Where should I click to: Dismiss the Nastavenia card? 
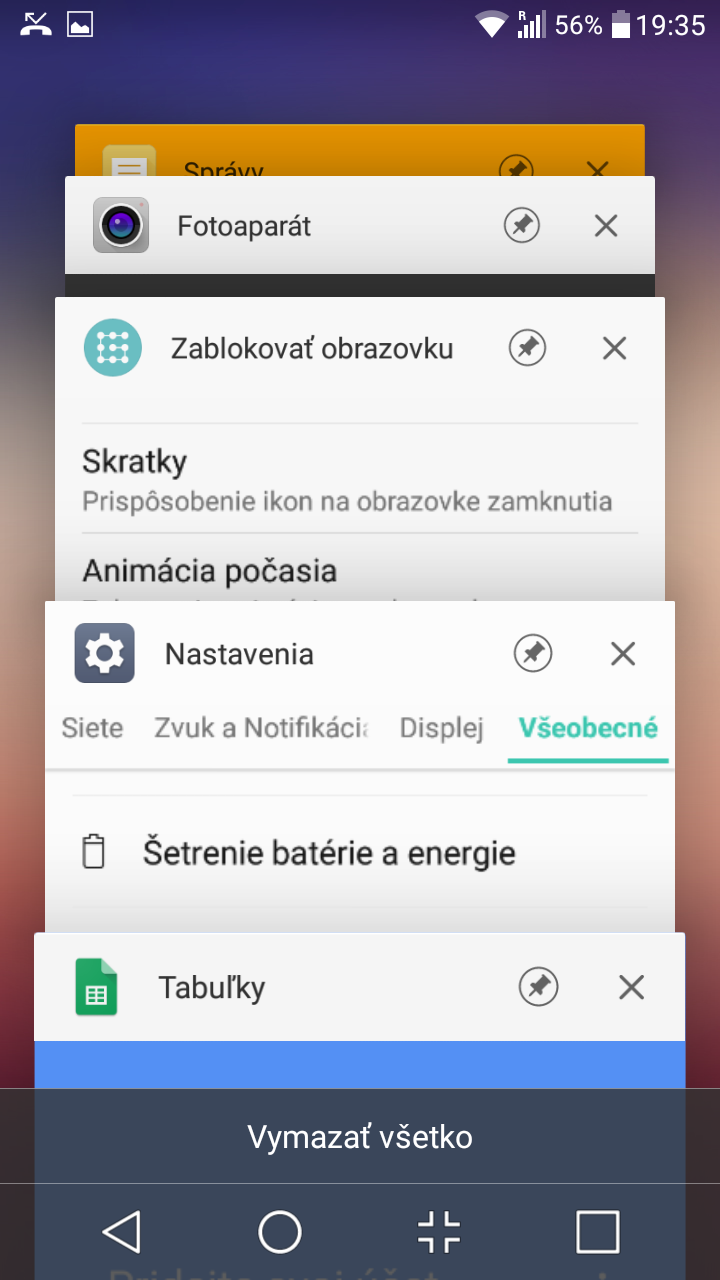click(623, 654)
